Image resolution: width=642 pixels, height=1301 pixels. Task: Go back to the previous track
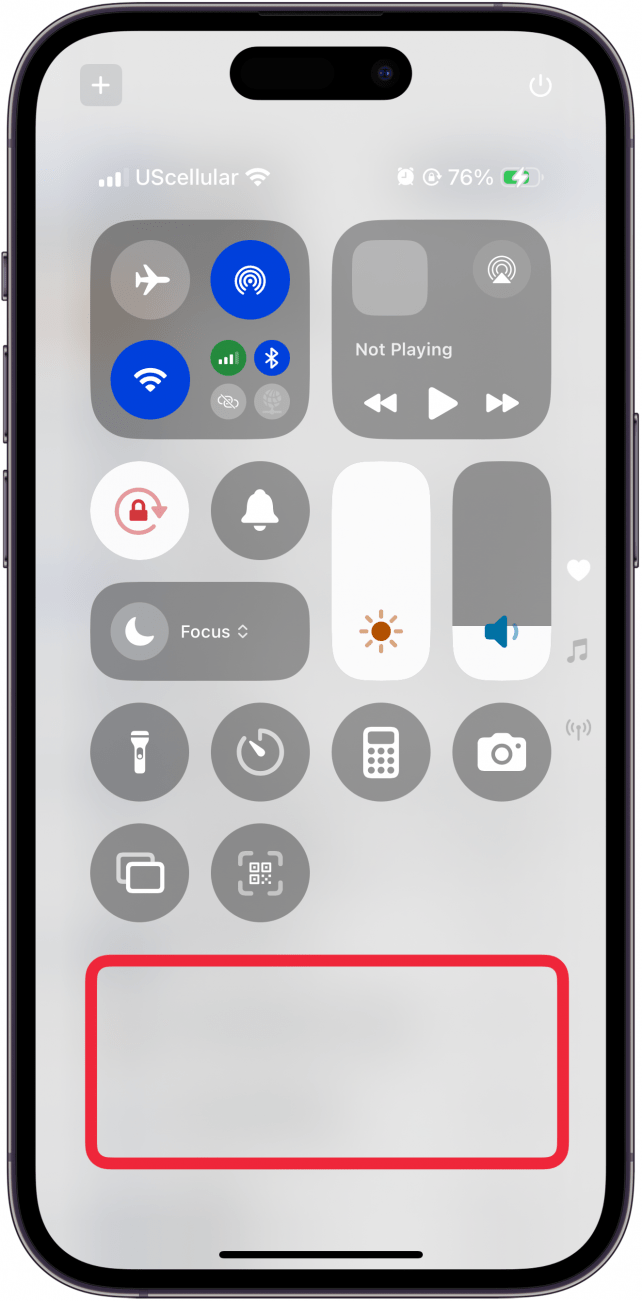click(380, 403)
